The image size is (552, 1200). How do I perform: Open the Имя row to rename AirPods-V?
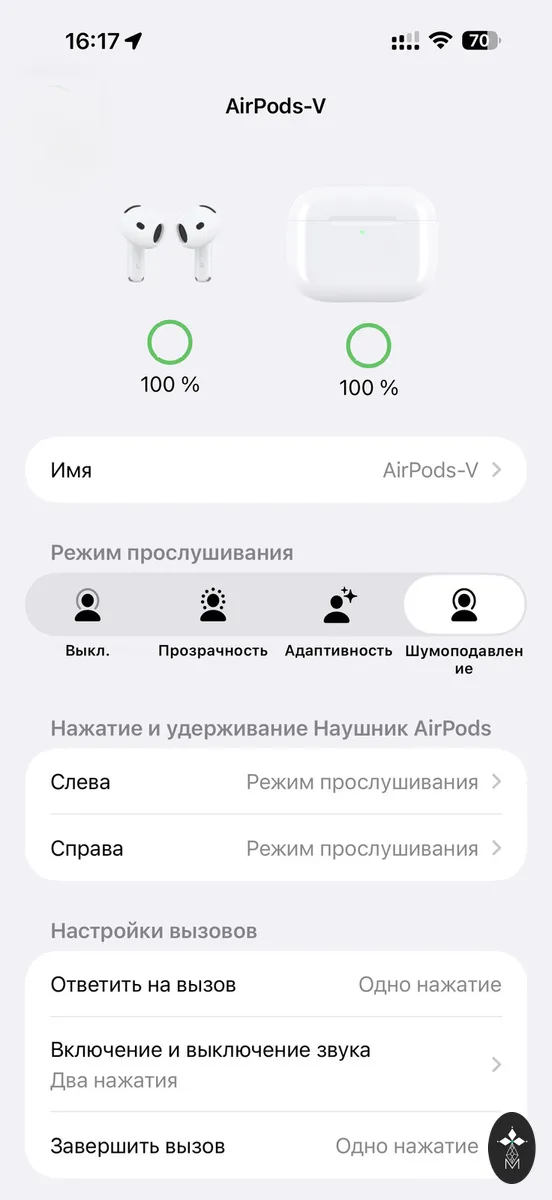coord(275,469)
